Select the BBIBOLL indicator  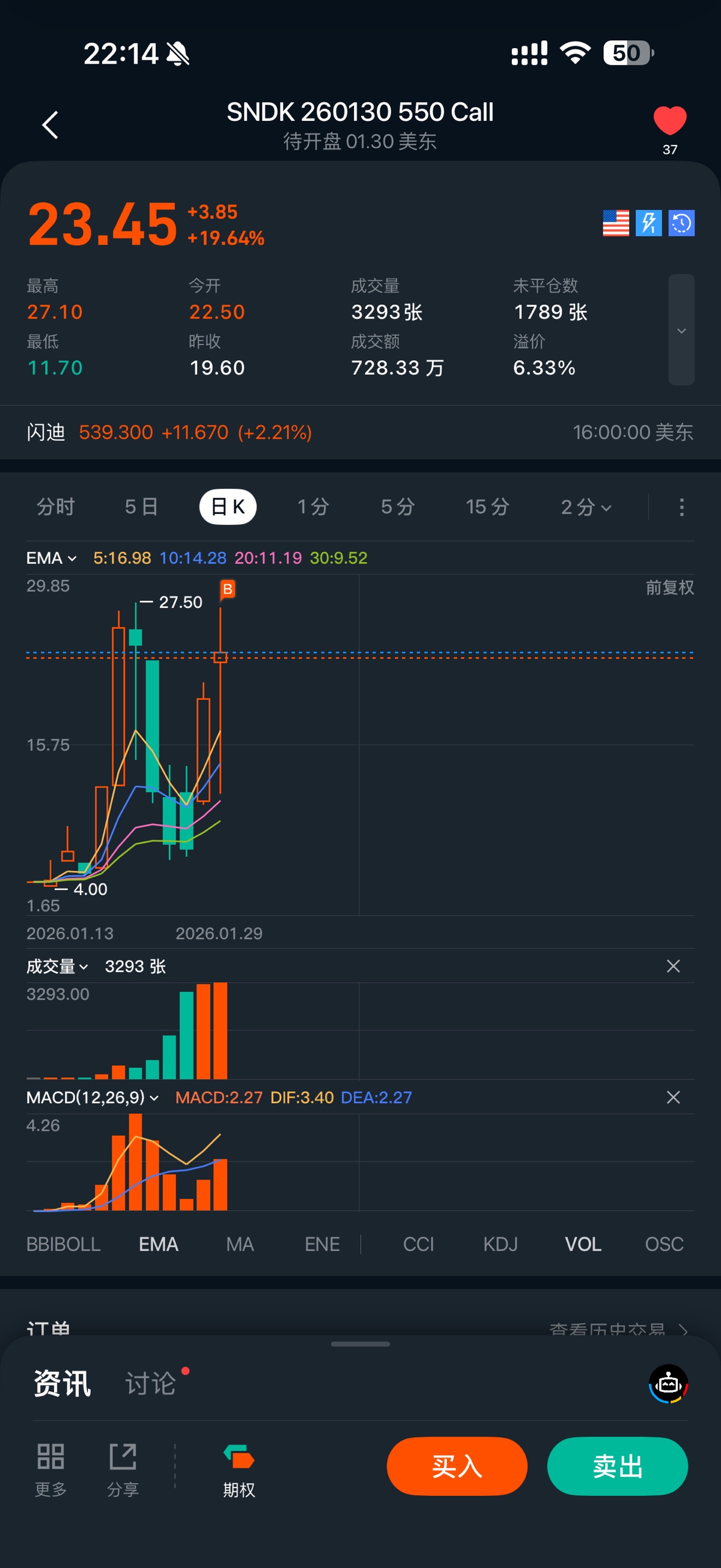coord(63,1244)
